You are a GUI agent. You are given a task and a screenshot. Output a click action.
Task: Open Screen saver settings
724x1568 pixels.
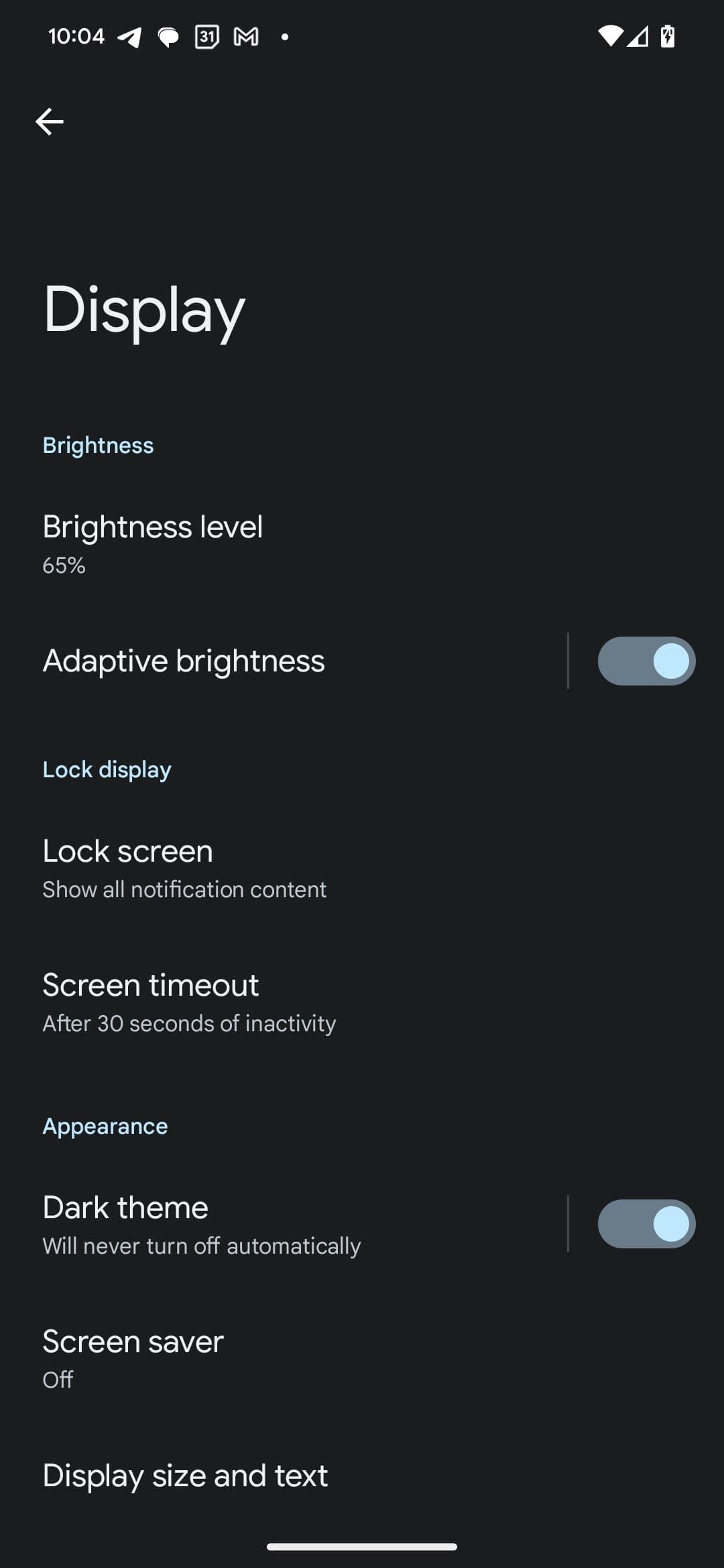133,1358
